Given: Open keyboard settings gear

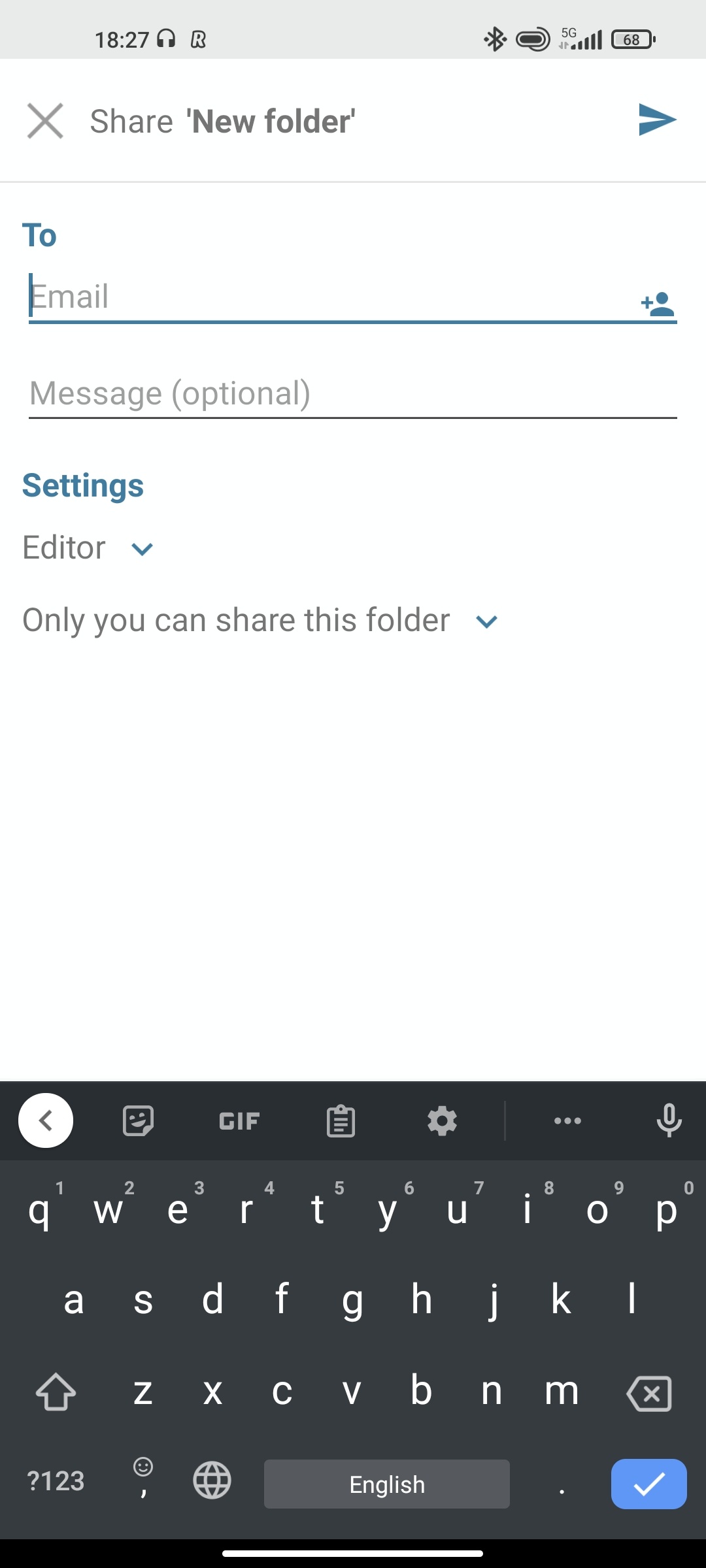Looking at the screenshot, I should coord(442,1121).
